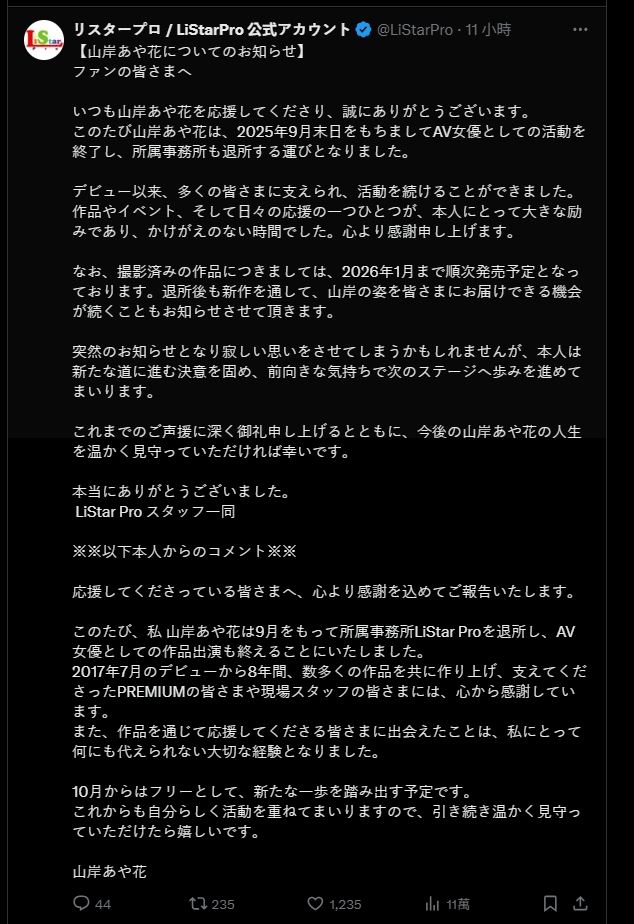Repost the LiStarPro announcement
Viewport: 634px width, 924px height.
tap(198, 903)
